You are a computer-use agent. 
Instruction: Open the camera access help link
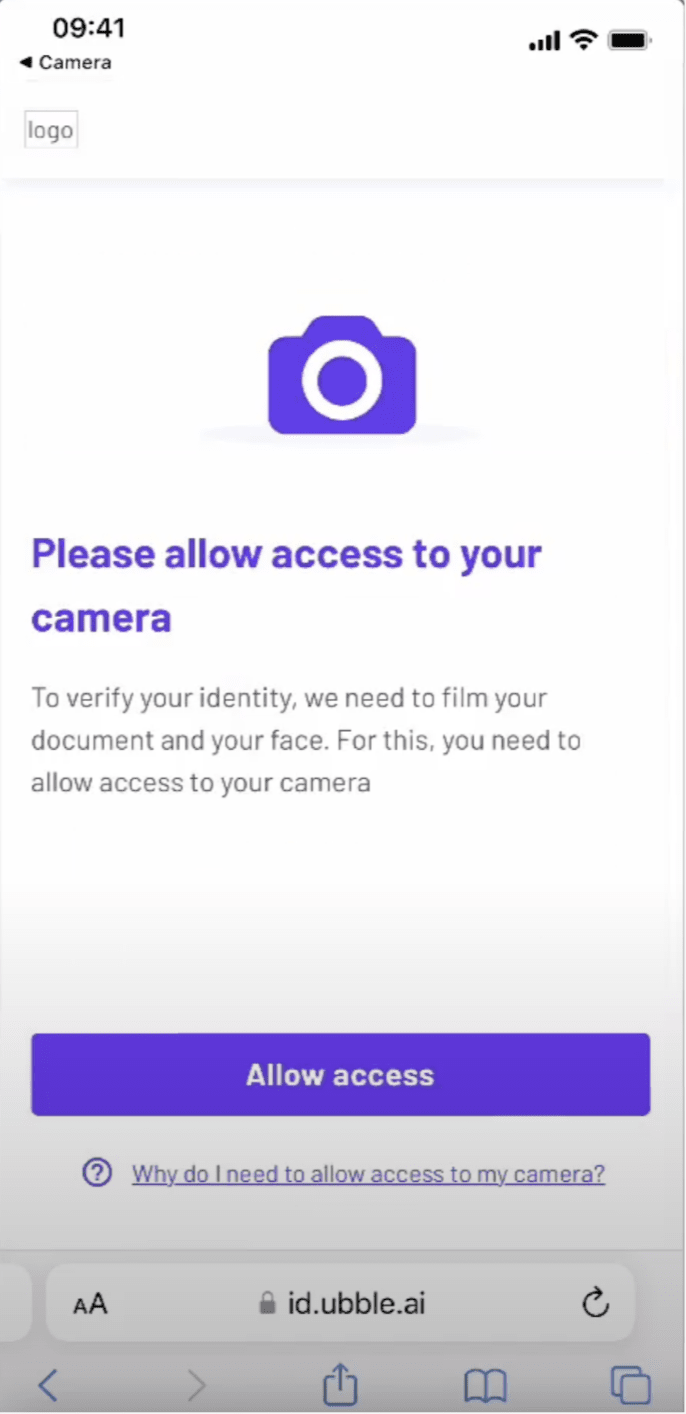tap(368, 1173)
